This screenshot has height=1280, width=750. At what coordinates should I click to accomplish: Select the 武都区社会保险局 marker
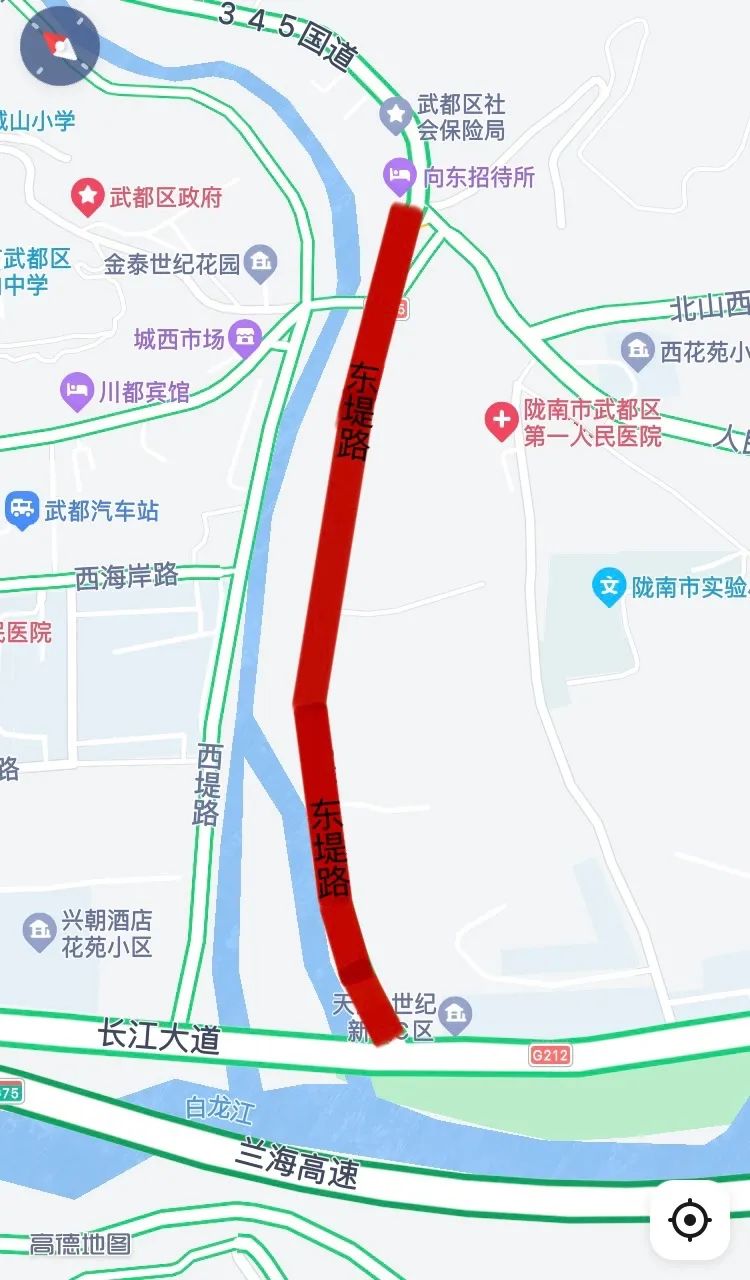point(397,116)
